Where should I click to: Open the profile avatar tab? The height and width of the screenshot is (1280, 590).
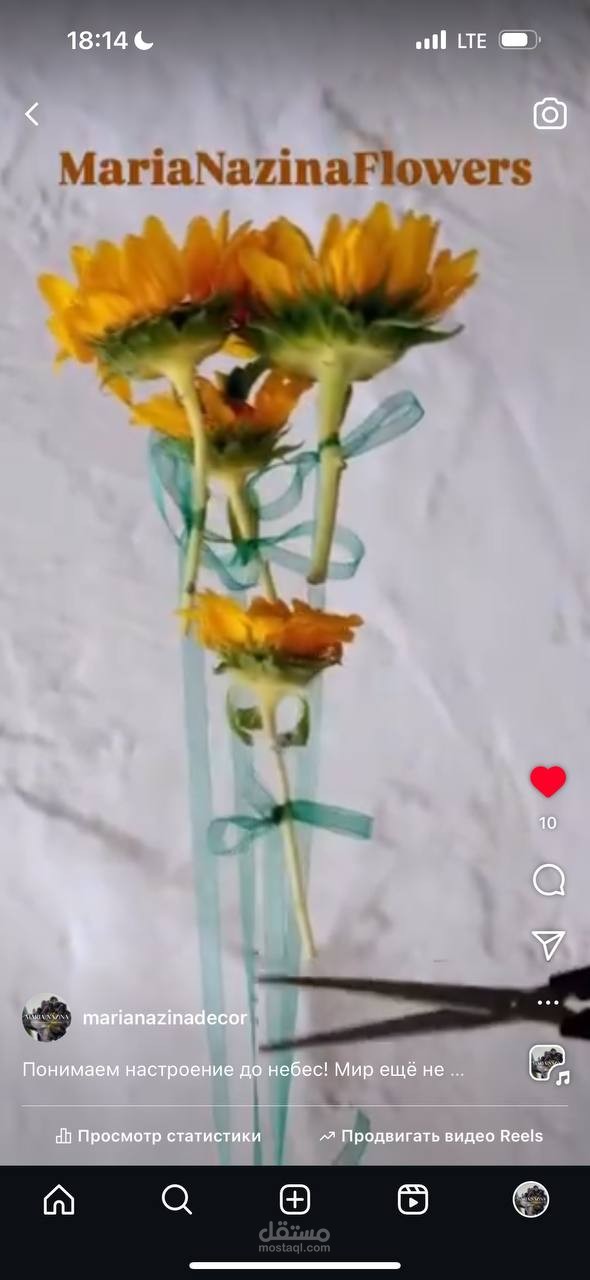pos(531,1199)
